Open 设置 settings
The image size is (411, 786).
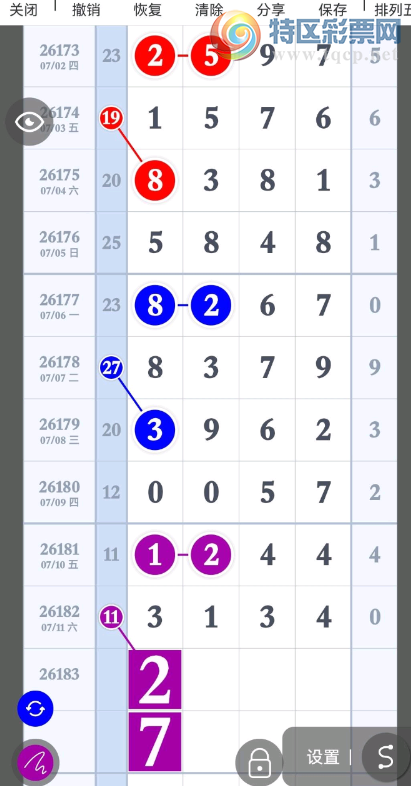[x=323, y=757]
